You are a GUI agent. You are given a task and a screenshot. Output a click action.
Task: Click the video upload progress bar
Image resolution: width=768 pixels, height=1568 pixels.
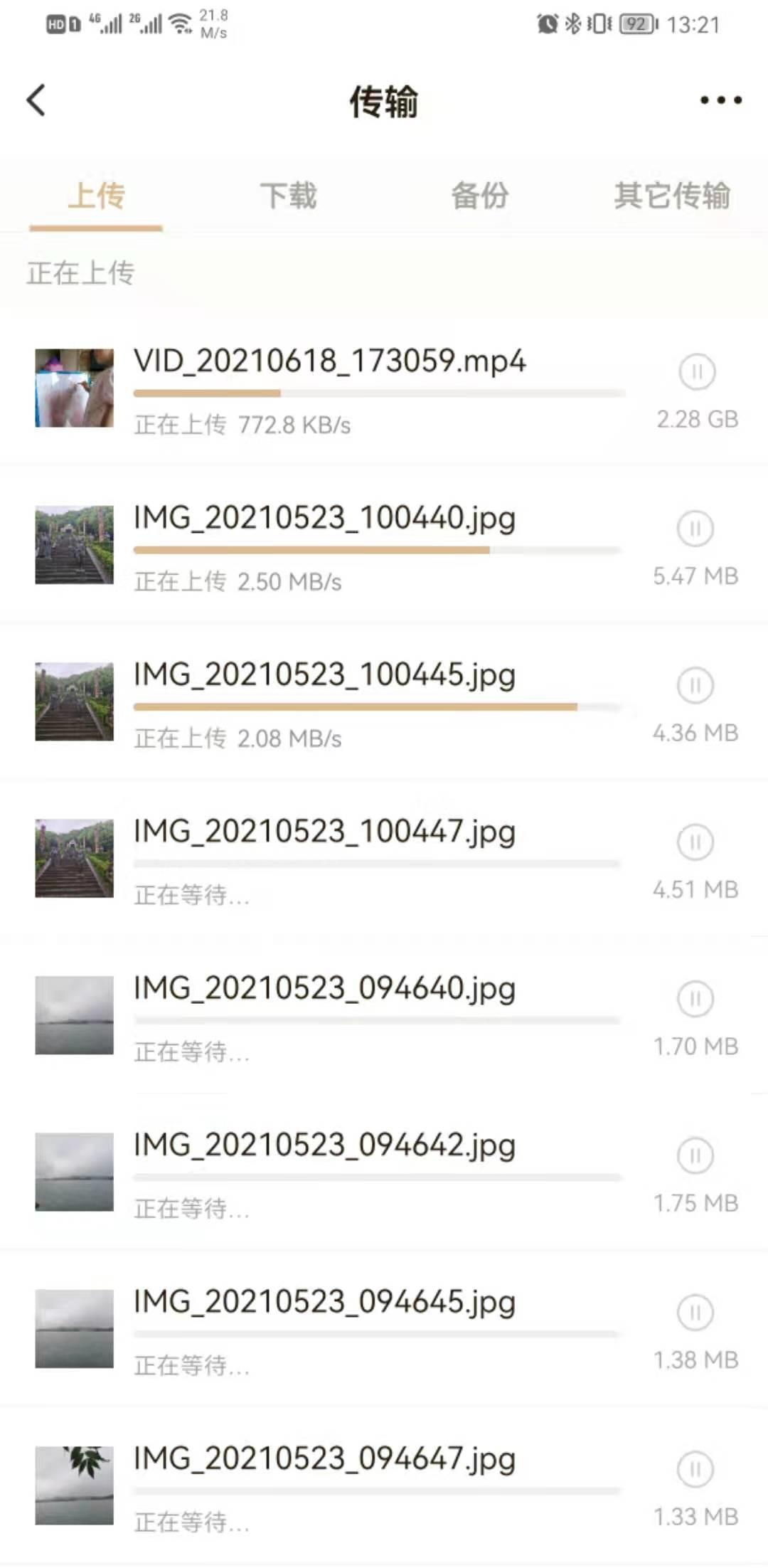[379, 394]
